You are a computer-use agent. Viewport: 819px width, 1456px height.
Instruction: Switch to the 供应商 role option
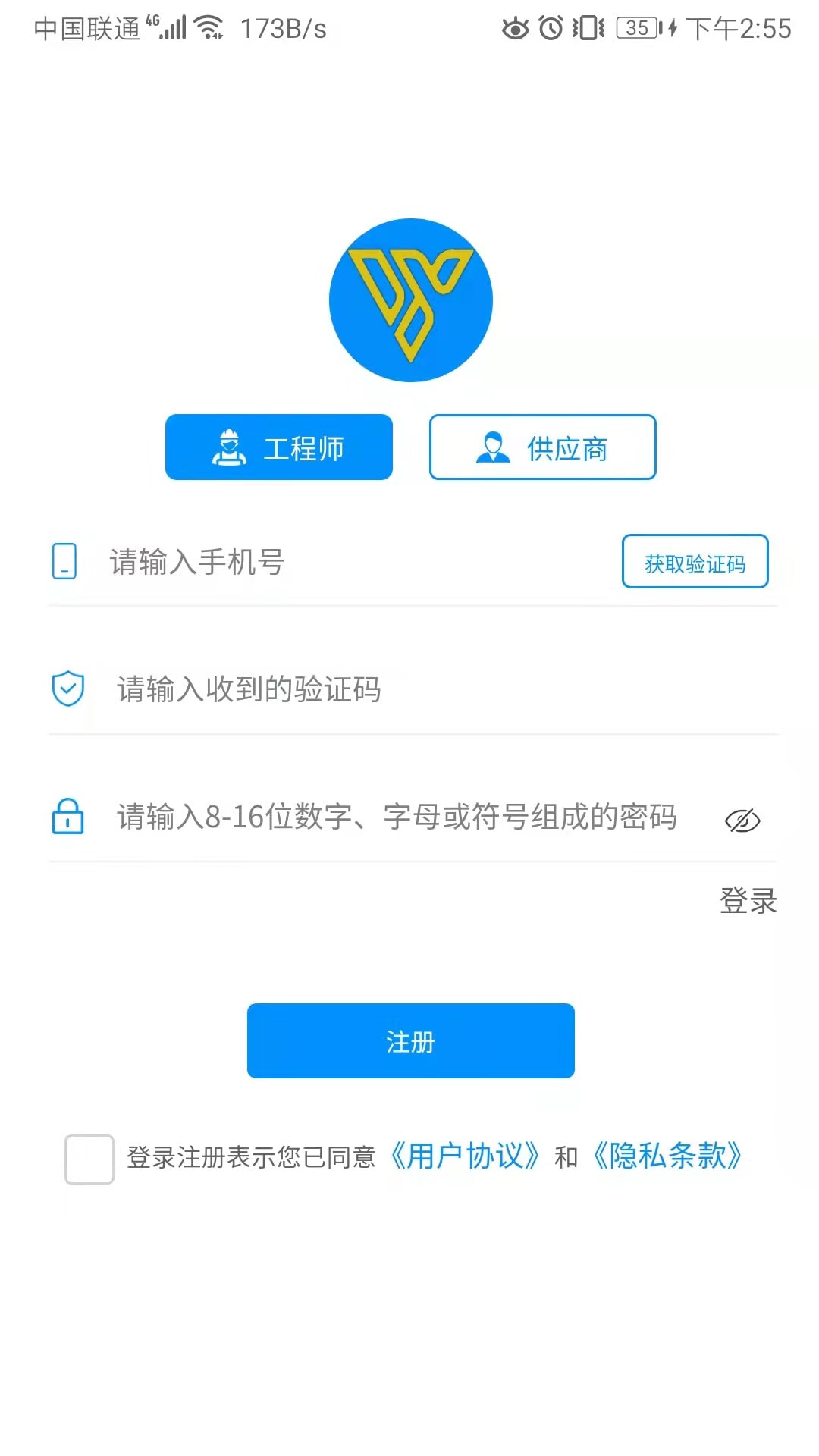542,447
